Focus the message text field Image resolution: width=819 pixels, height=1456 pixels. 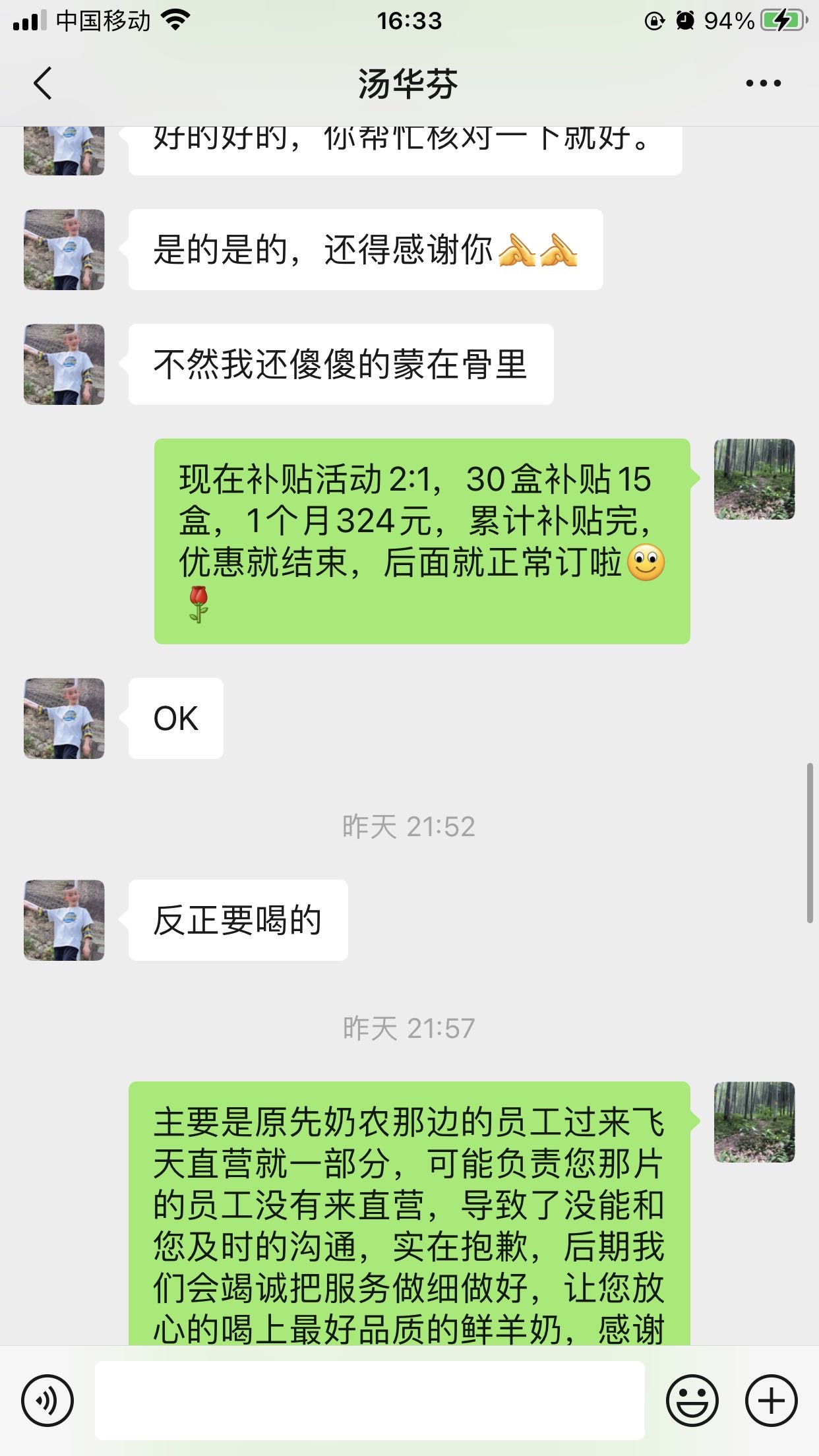click(369, 1400)
